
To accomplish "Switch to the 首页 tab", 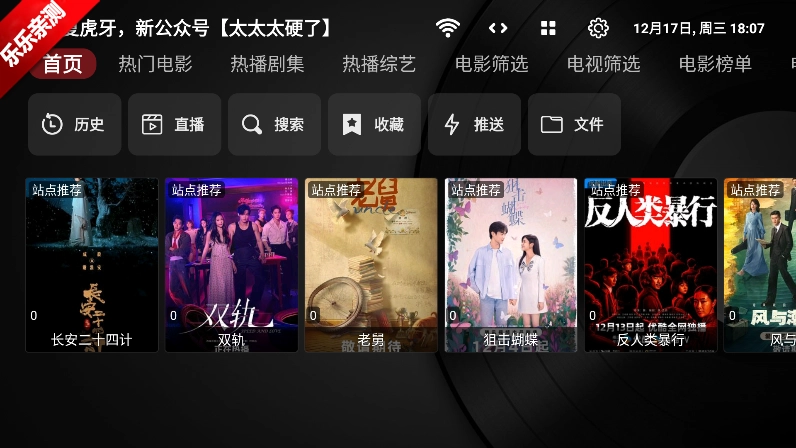I will (62, 65).
